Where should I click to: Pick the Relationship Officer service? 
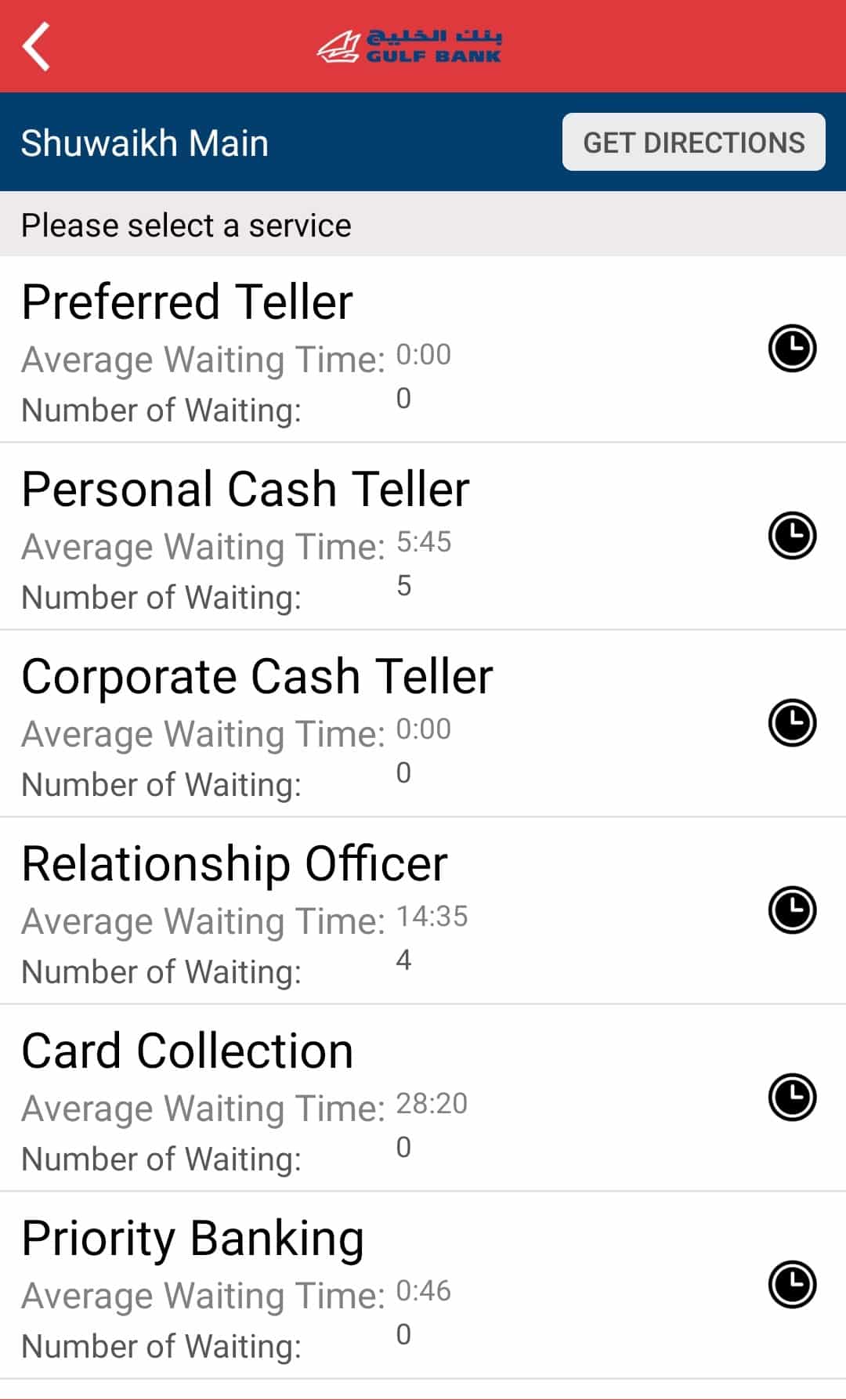234,864
